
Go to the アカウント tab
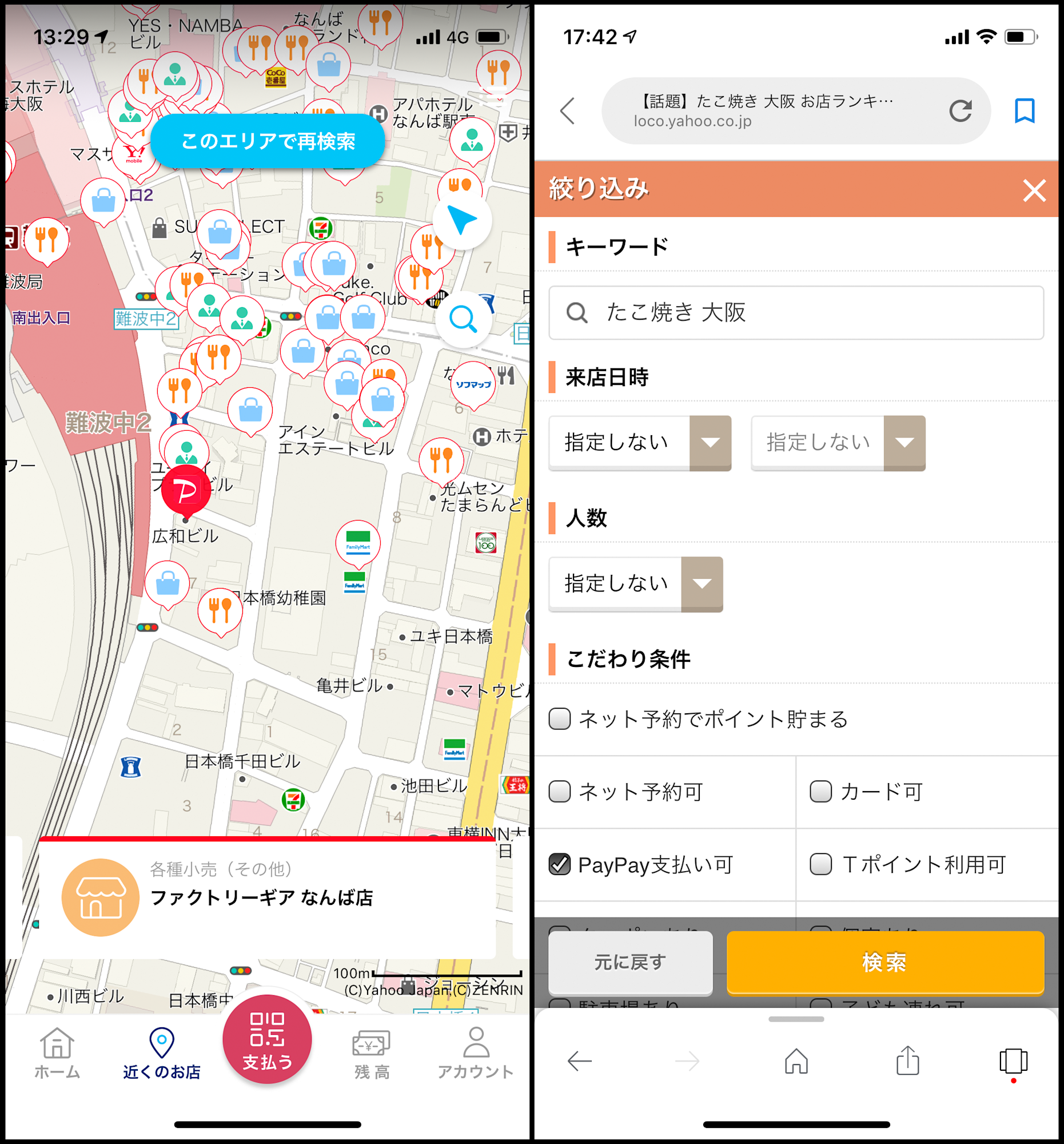476,1053
